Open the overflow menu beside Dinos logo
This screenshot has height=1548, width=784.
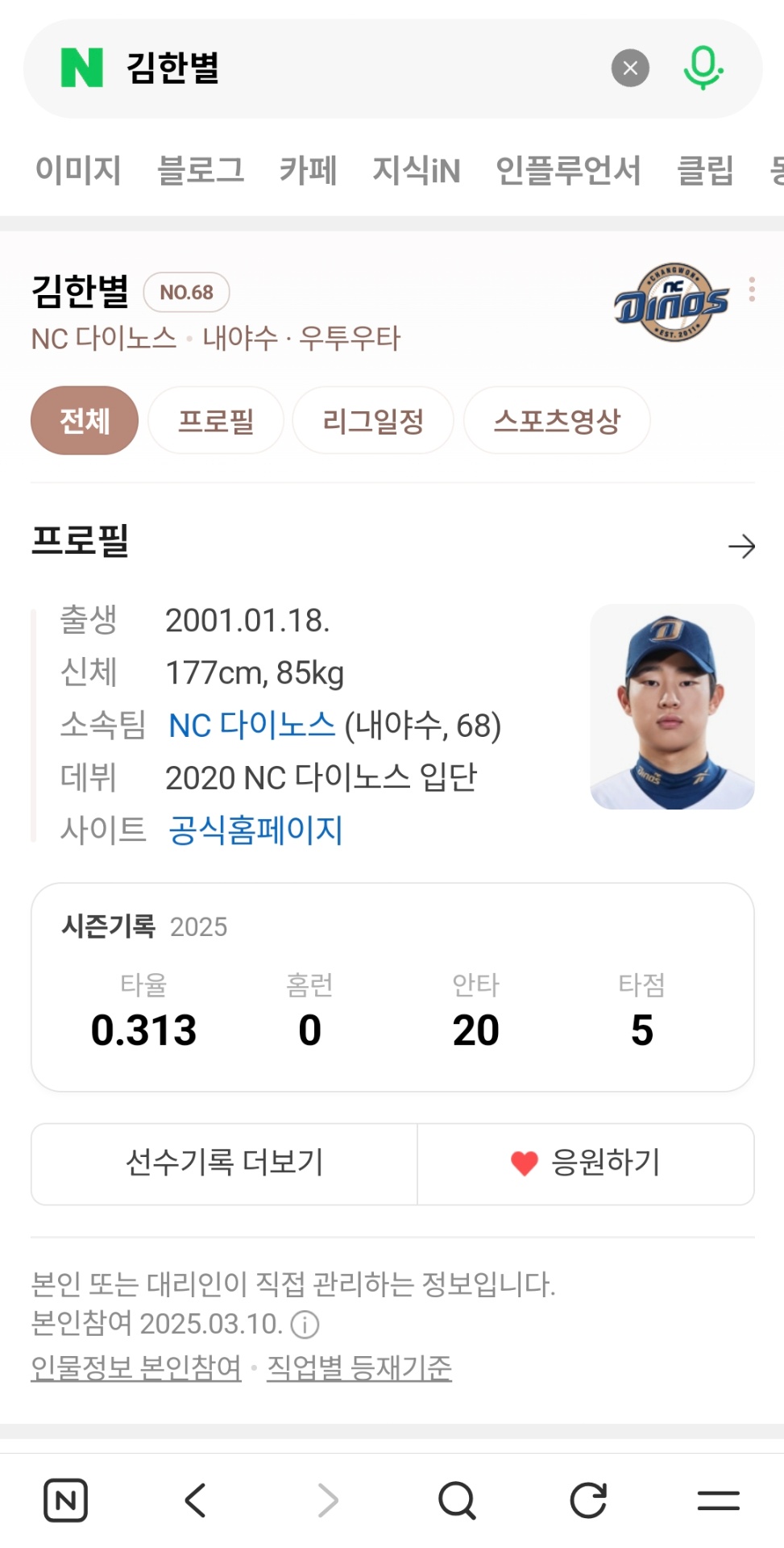(x=752, y=289)
